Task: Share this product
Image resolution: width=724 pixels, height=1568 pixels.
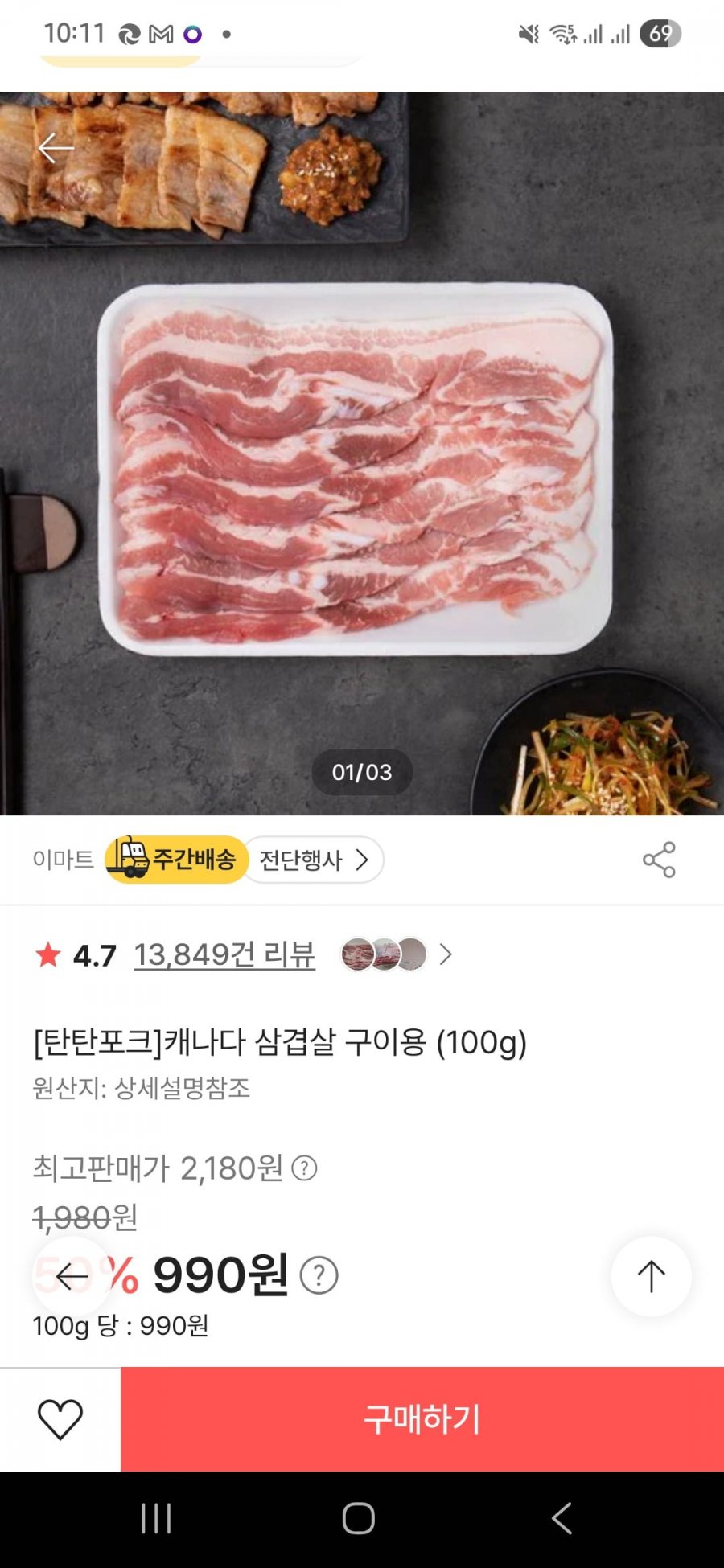Action: tap(659, 860)
